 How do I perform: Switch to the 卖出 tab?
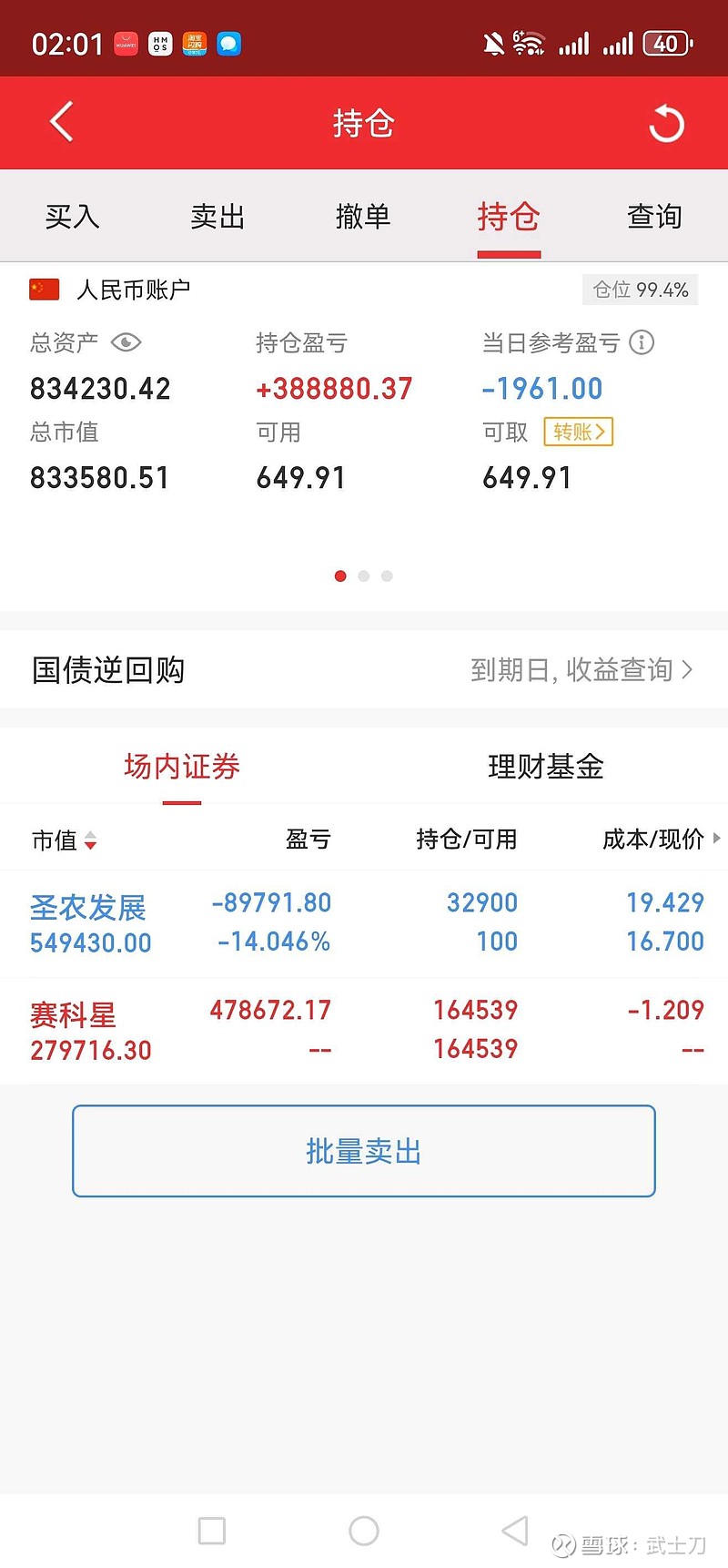click(x=217, y=216)
